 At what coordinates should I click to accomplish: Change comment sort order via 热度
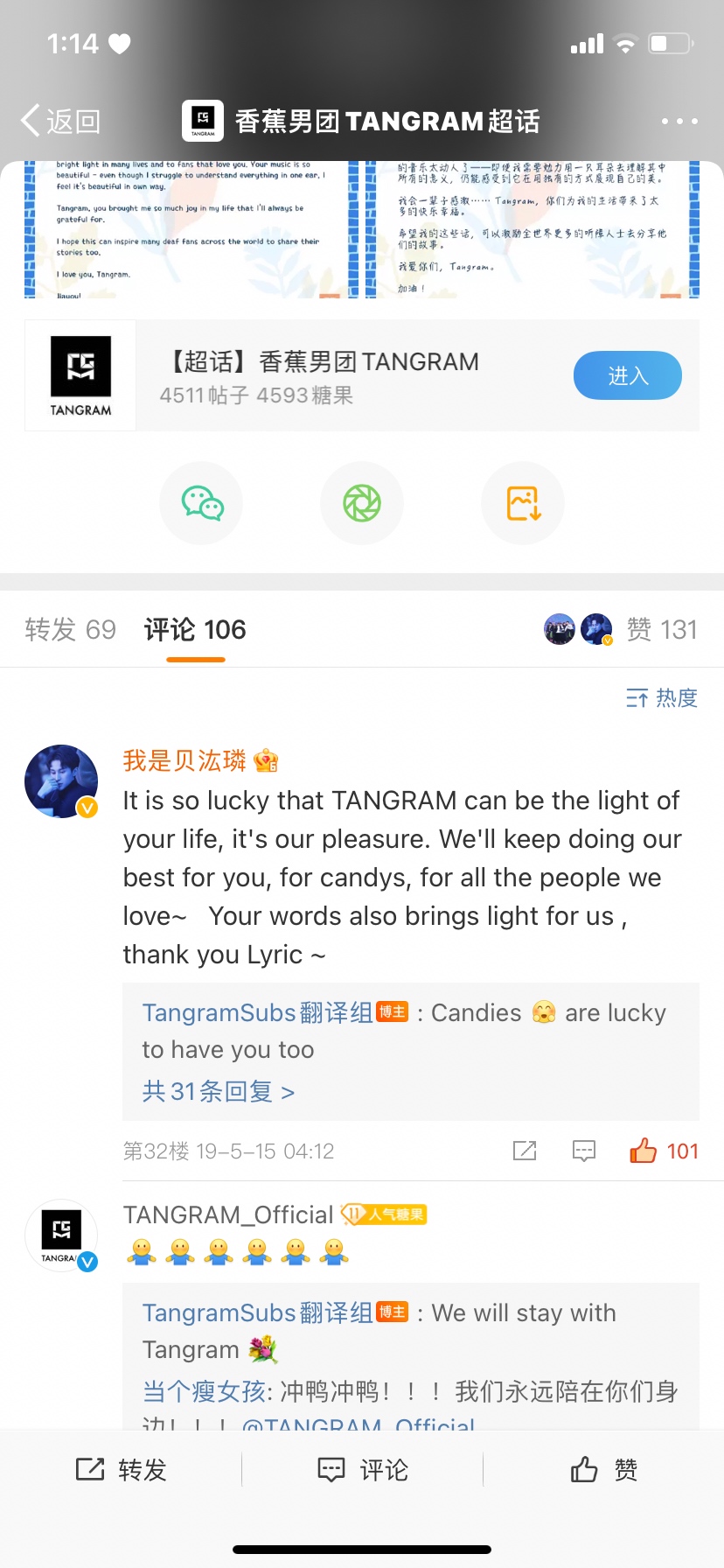[x=662, y=697]
